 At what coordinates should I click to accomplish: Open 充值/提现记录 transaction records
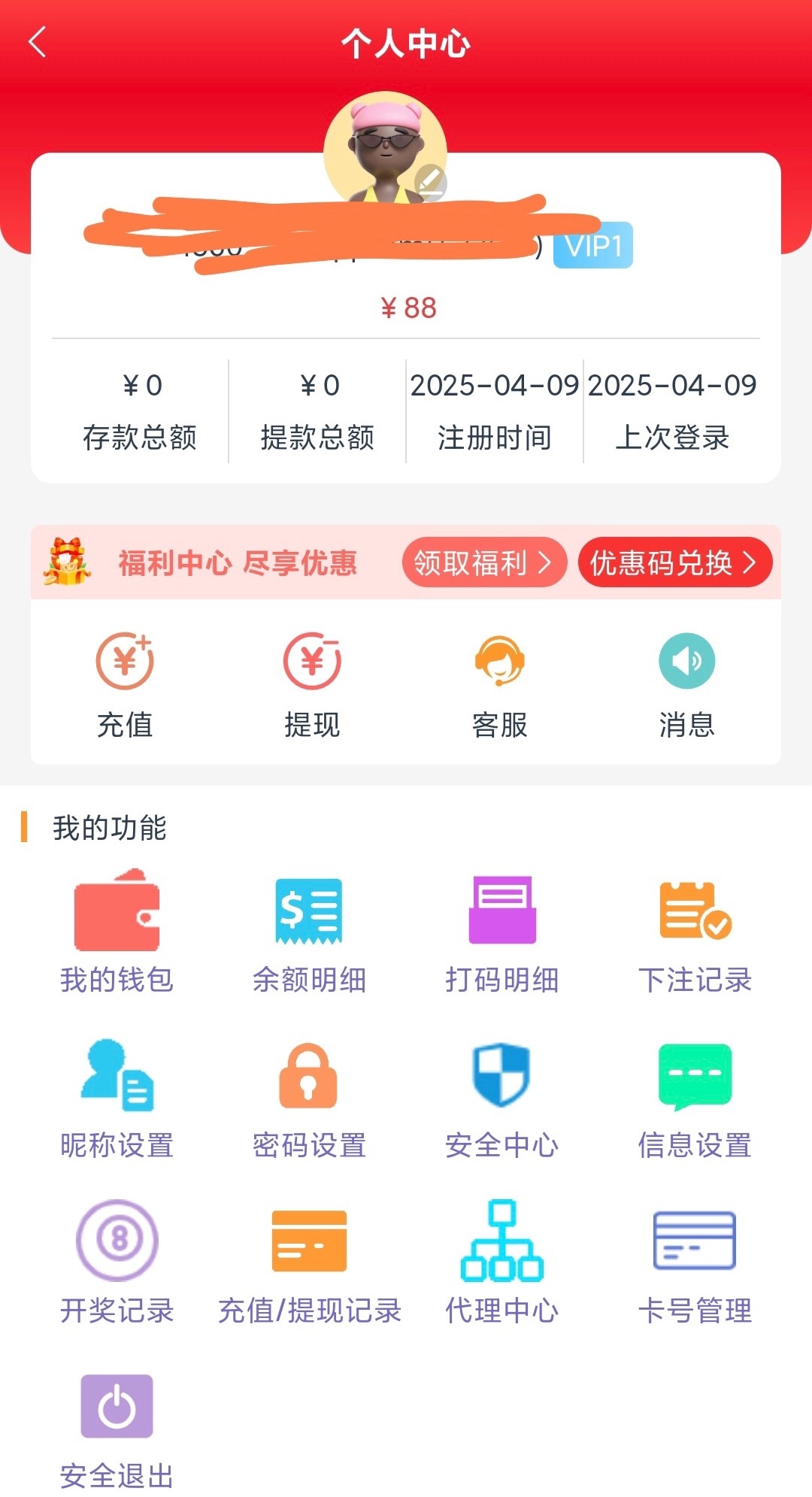[309, 1262]
